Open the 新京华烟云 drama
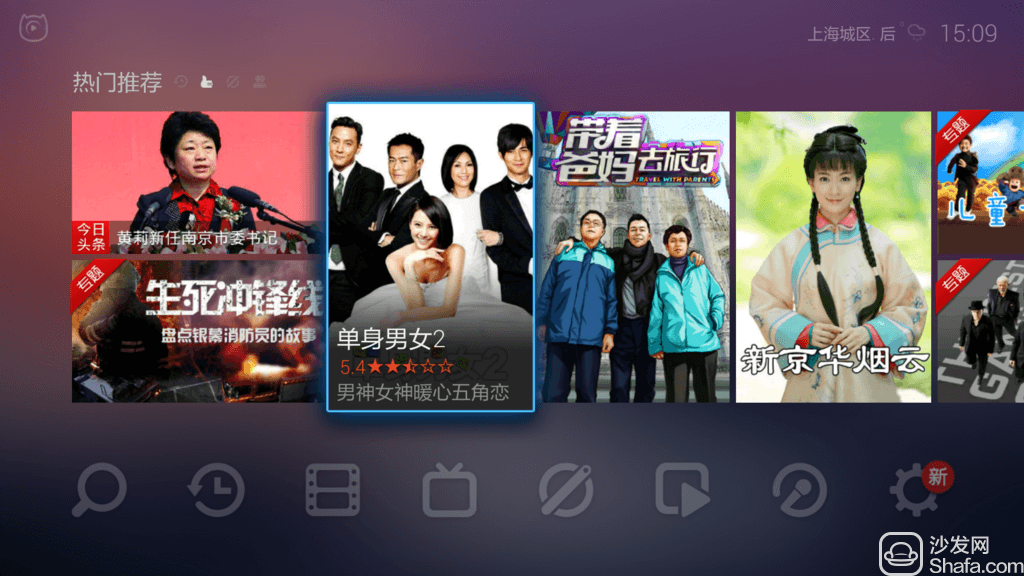The height and width of the screenshot is (576, 1024). [833, 256]
